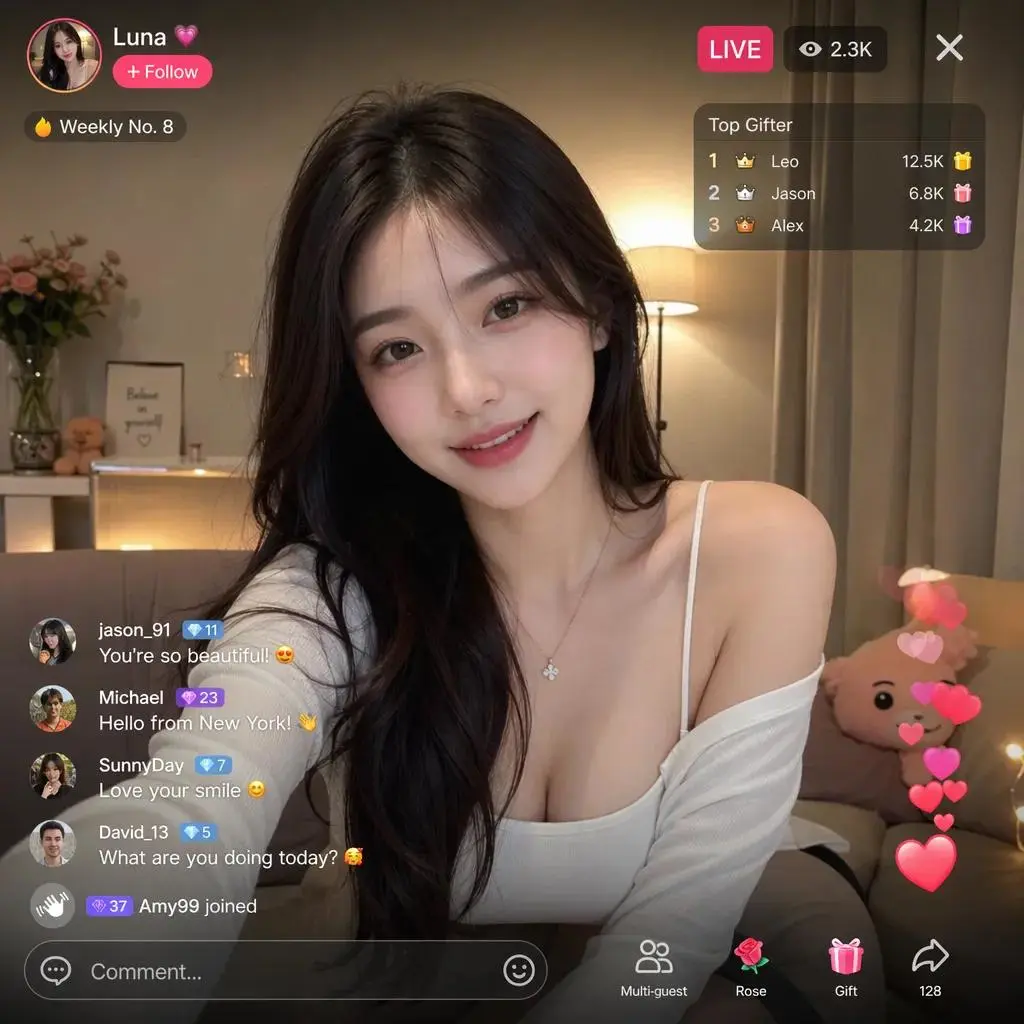Share this live stream
Viewport: 1024px width, 1024px height.
930,967
